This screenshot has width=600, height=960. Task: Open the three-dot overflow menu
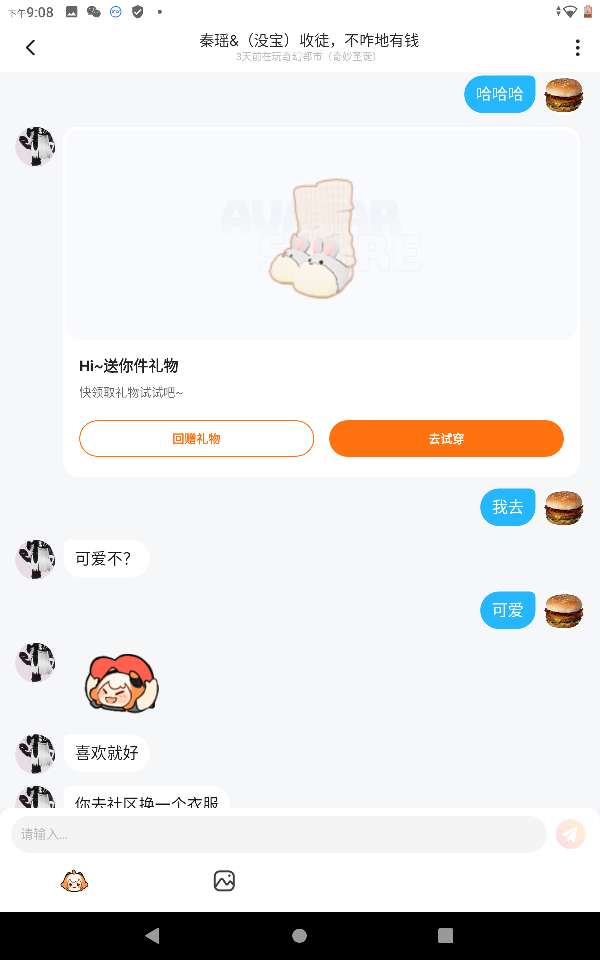pos(577,47)
